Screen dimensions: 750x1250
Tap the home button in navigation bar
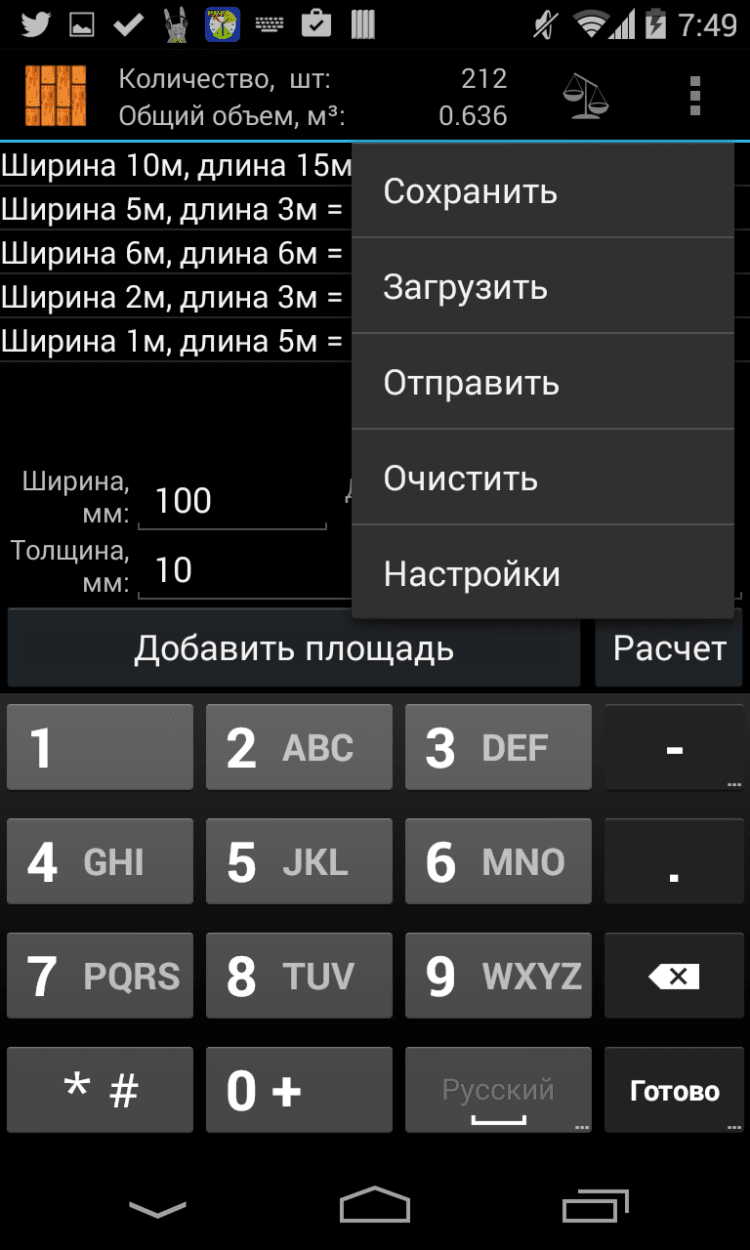pos(375,1206)
